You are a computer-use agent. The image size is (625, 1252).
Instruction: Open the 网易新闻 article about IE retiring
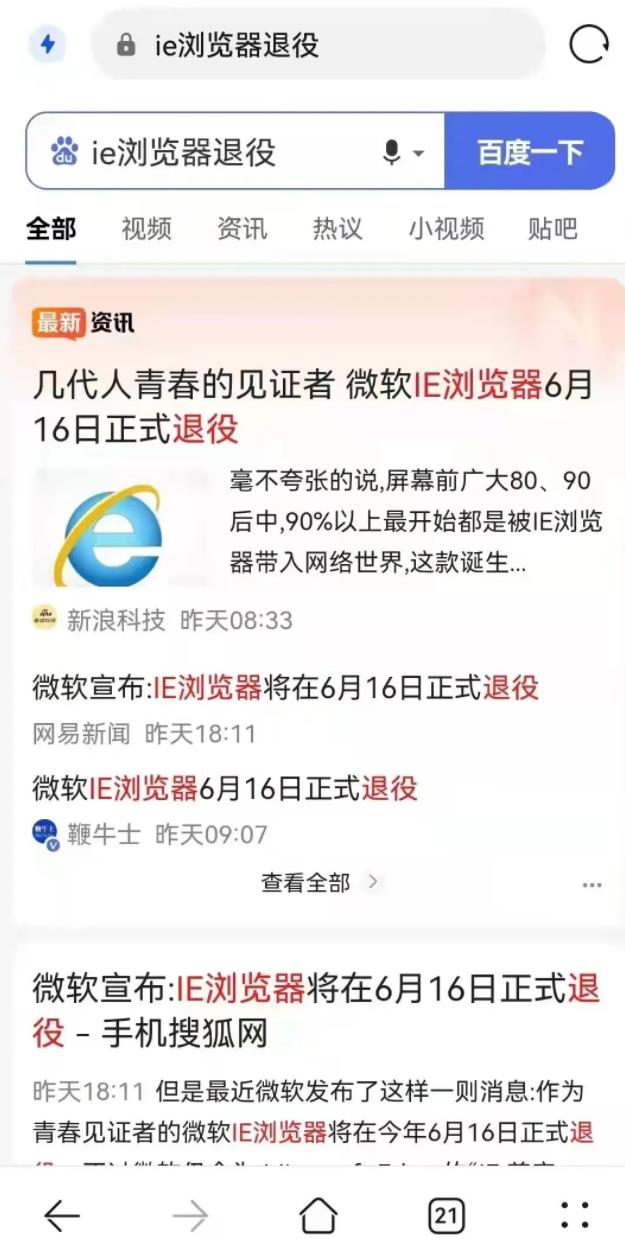point(285,688)
